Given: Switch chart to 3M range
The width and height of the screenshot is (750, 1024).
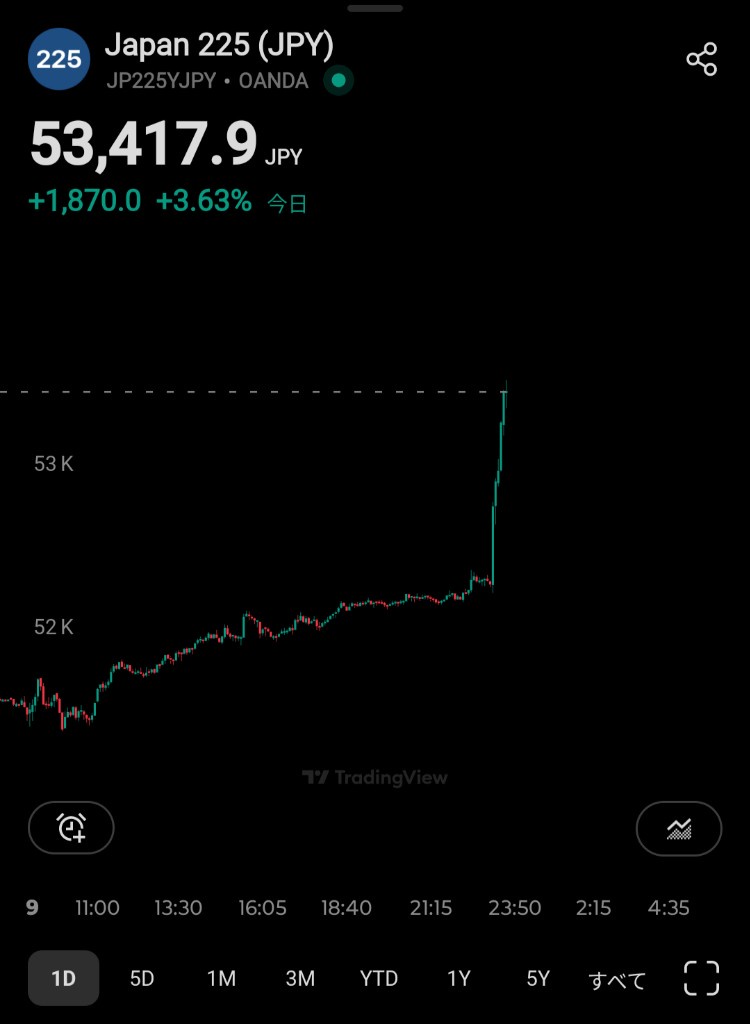Looking at the screenshot, I should click(300, 979).
